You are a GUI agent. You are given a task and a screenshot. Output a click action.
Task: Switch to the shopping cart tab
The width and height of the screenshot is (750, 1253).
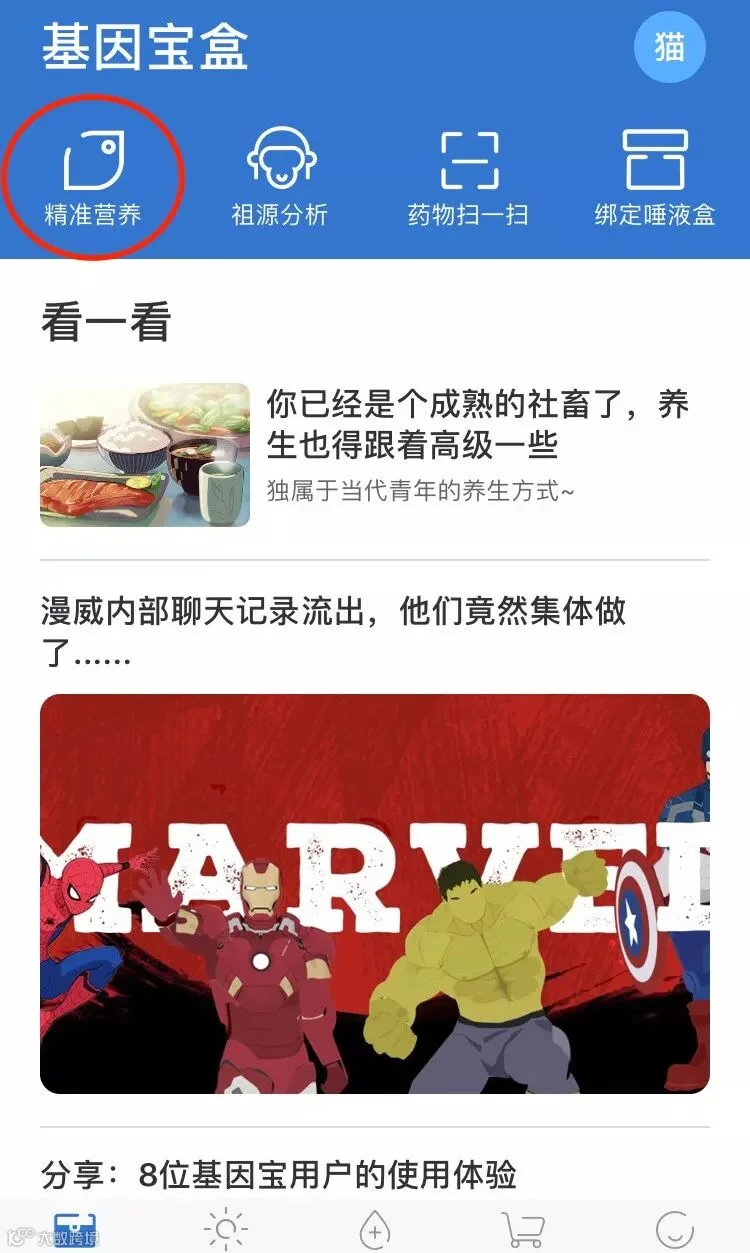[523, 1229]
